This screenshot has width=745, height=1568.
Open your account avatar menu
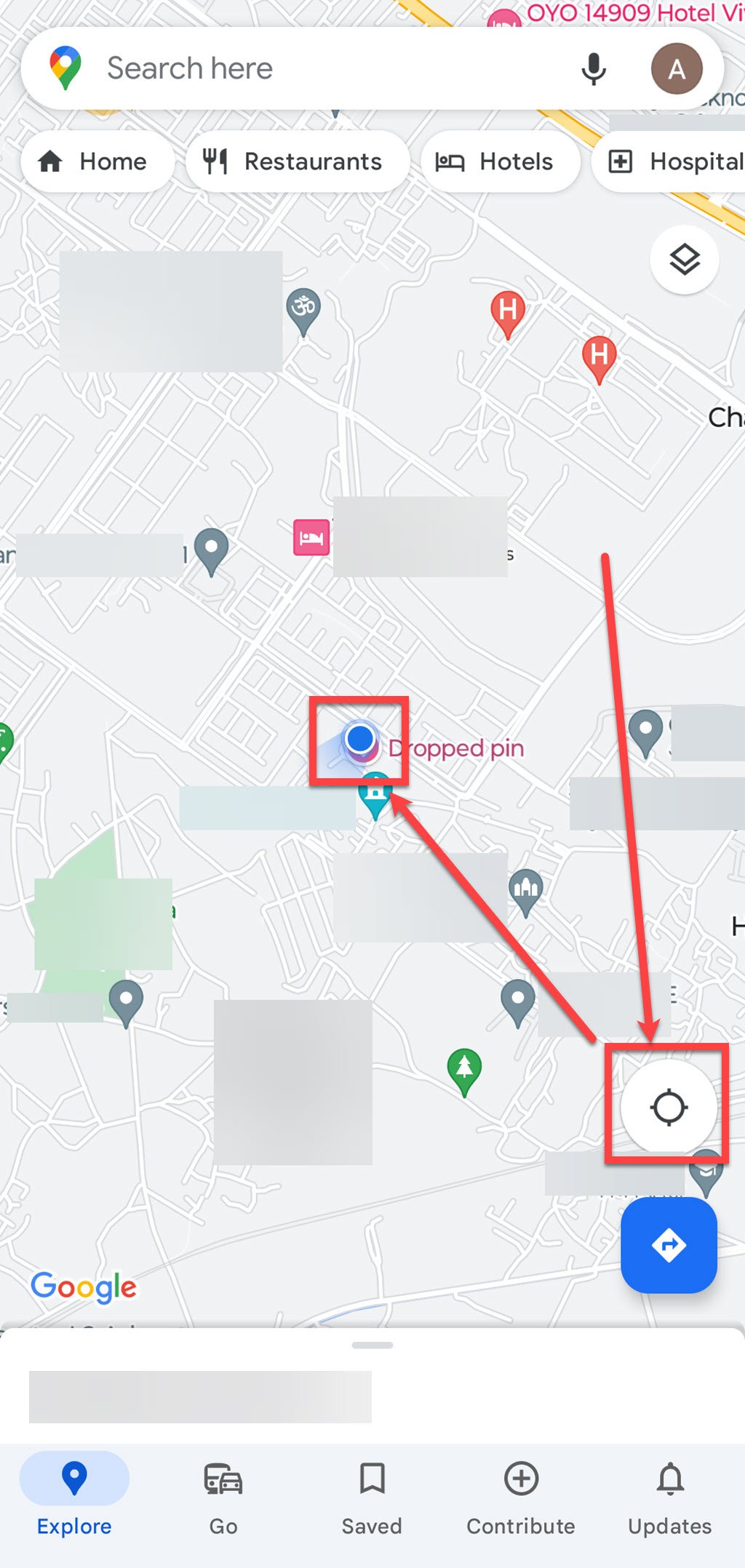pyautogui.click(x=677, y=69)
